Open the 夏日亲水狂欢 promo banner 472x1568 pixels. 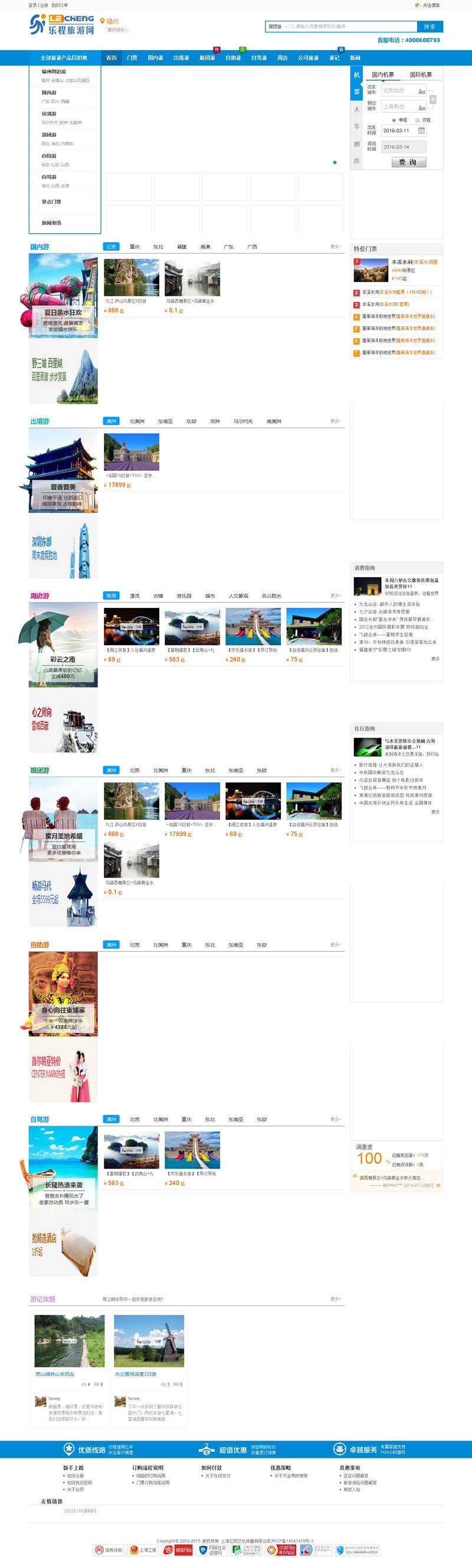click(x=63, y=296)
